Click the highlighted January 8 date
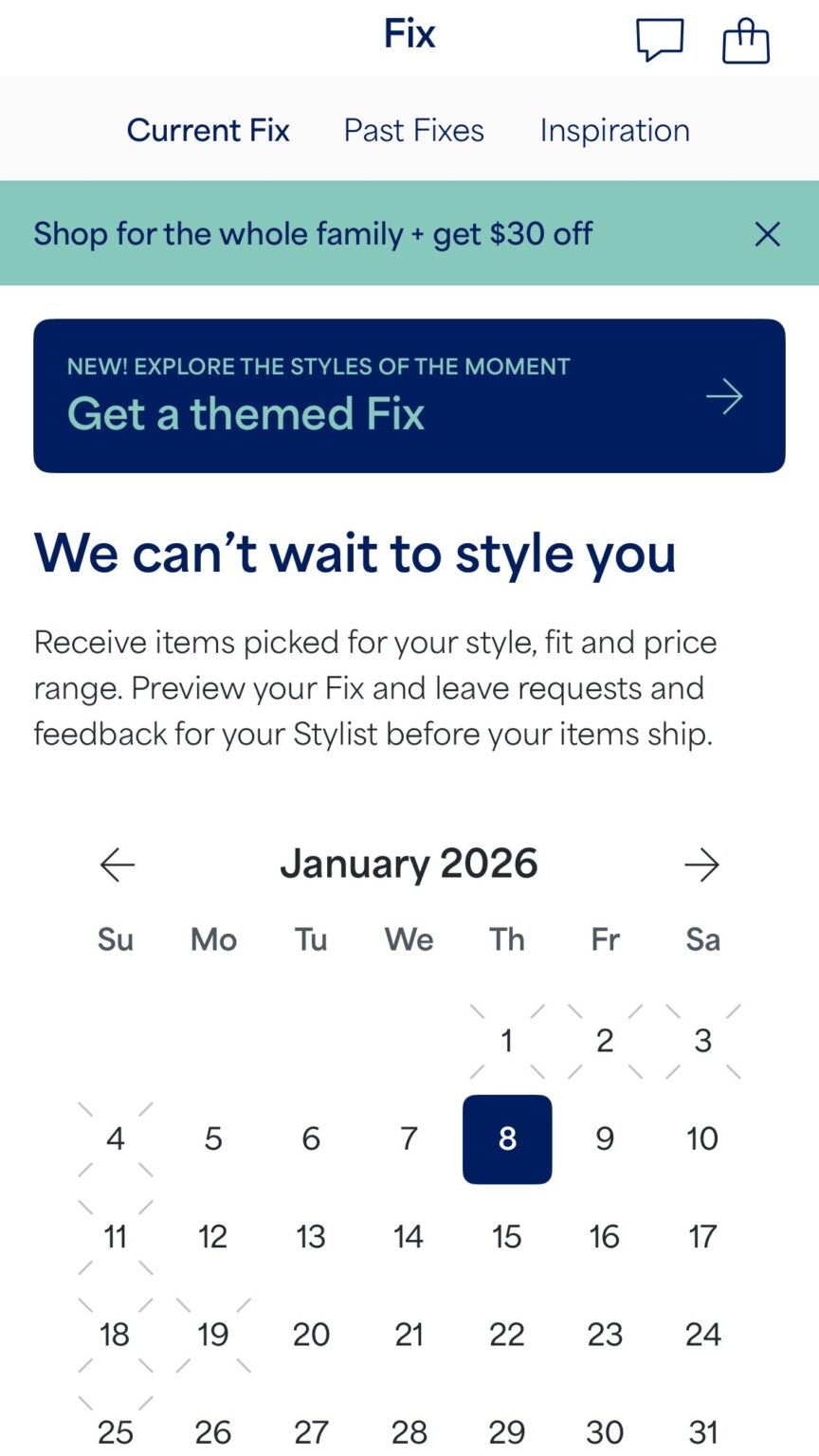819x1456 pixels. tap(506, 1138)
